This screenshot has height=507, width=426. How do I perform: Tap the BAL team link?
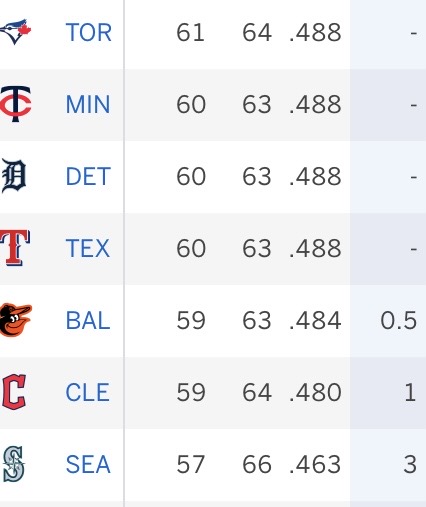(x=88, y=321)
